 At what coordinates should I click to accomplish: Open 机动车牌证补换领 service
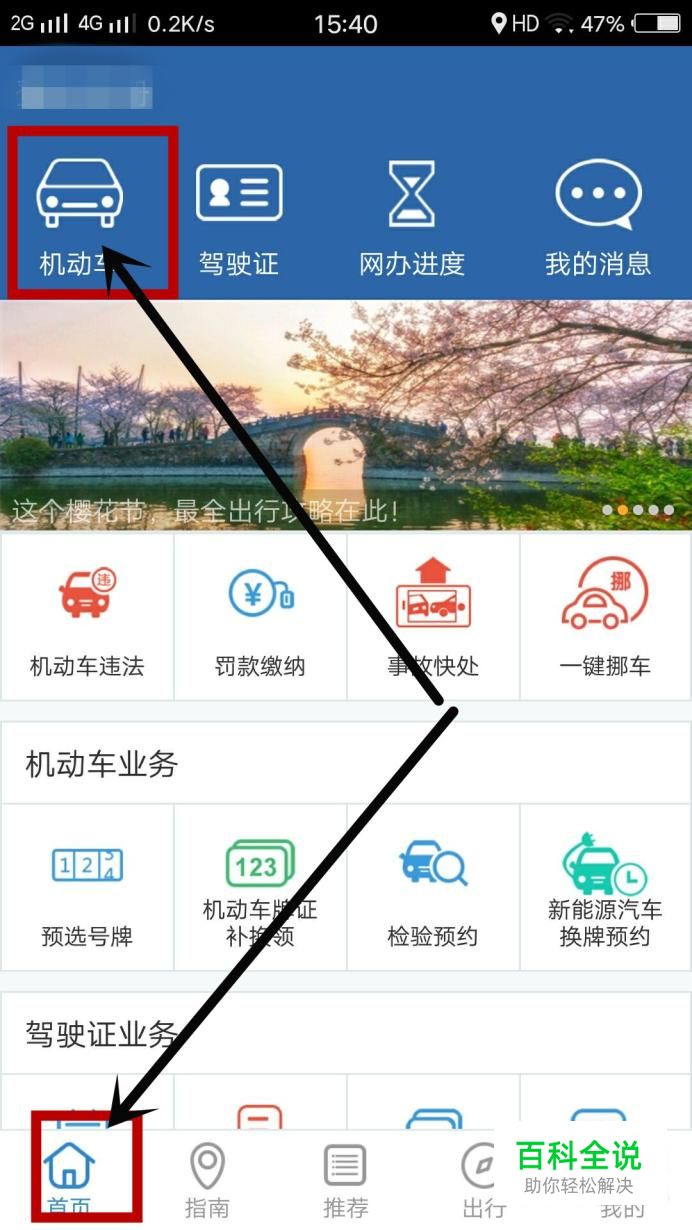pyautogui.click(x=260, y=890)
